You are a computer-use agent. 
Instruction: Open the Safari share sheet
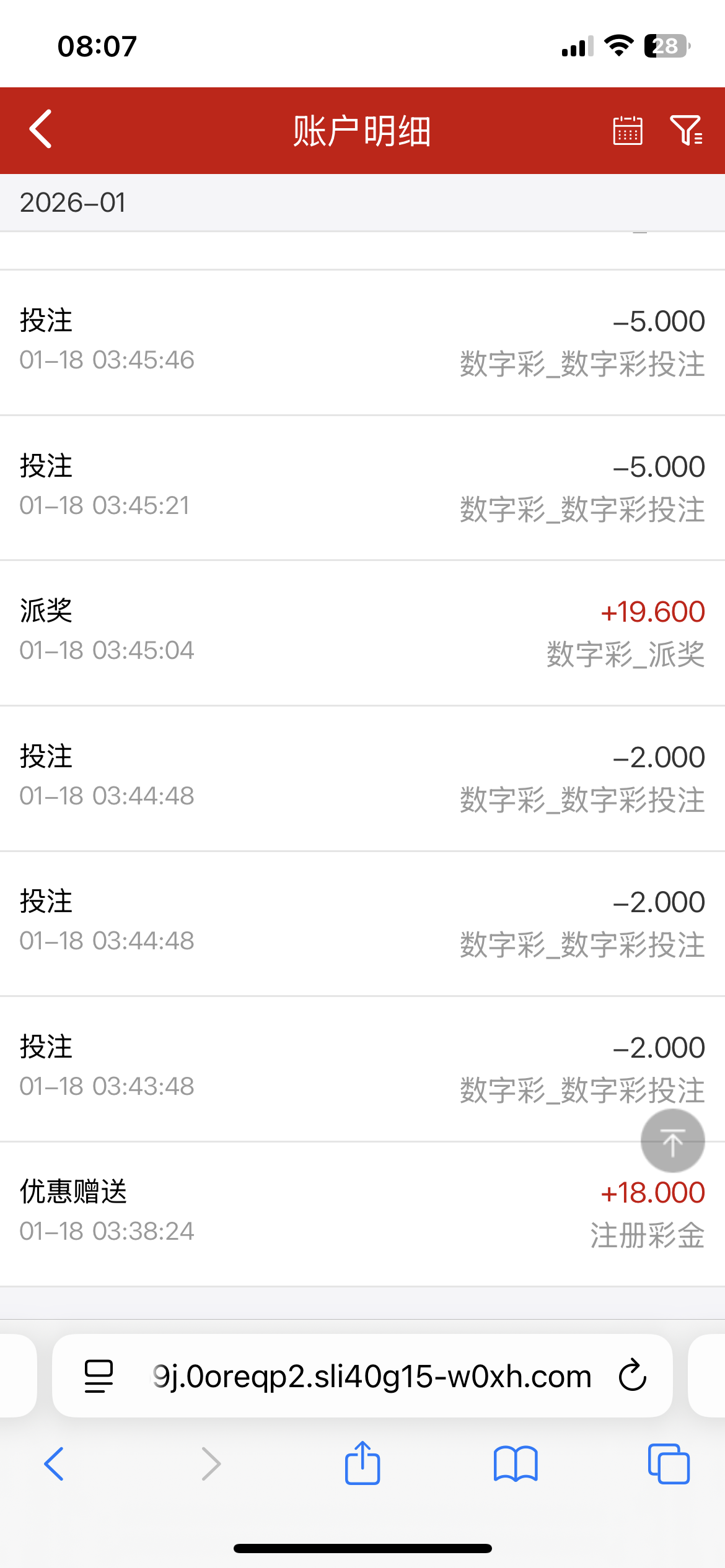pyautogui.click(x=362, y=1464)
